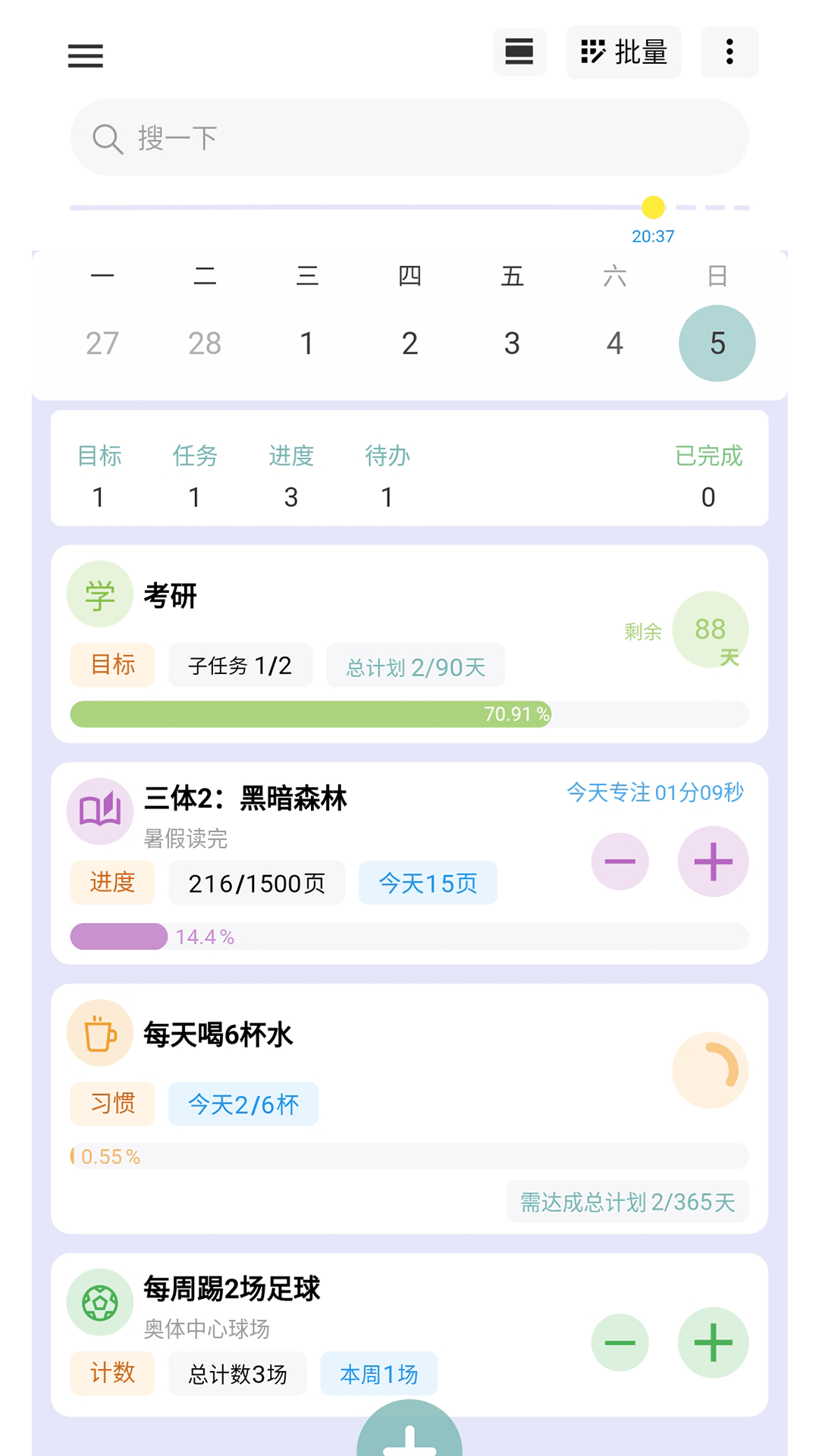Image resolution: width=819 pixels, height=1456 pixels.
Task: Decrement soccer count with the green minus
Action: (620, 1342)
